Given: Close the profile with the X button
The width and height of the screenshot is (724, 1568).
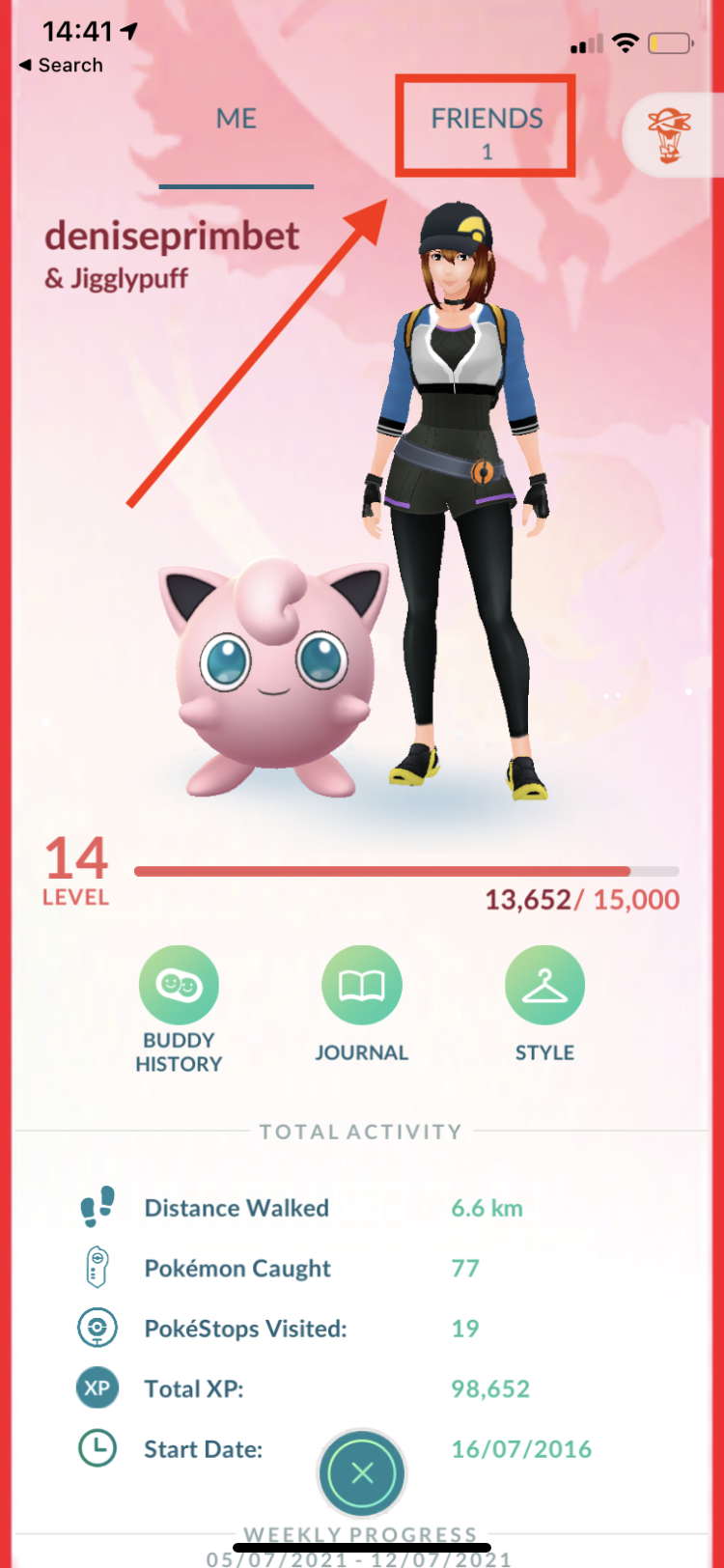Looking at the screenshot, I should (362, 1473).
